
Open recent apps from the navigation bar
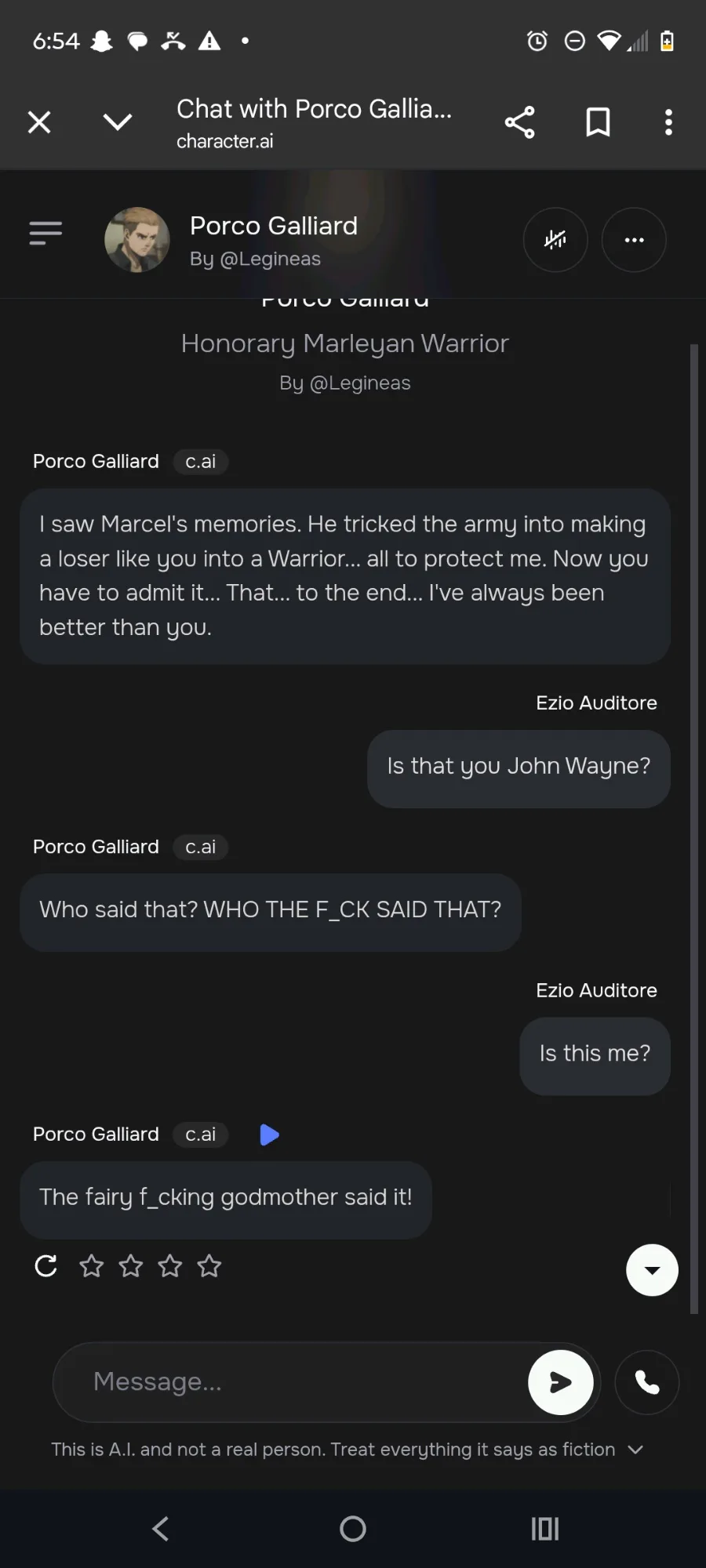coord(545,1528)
